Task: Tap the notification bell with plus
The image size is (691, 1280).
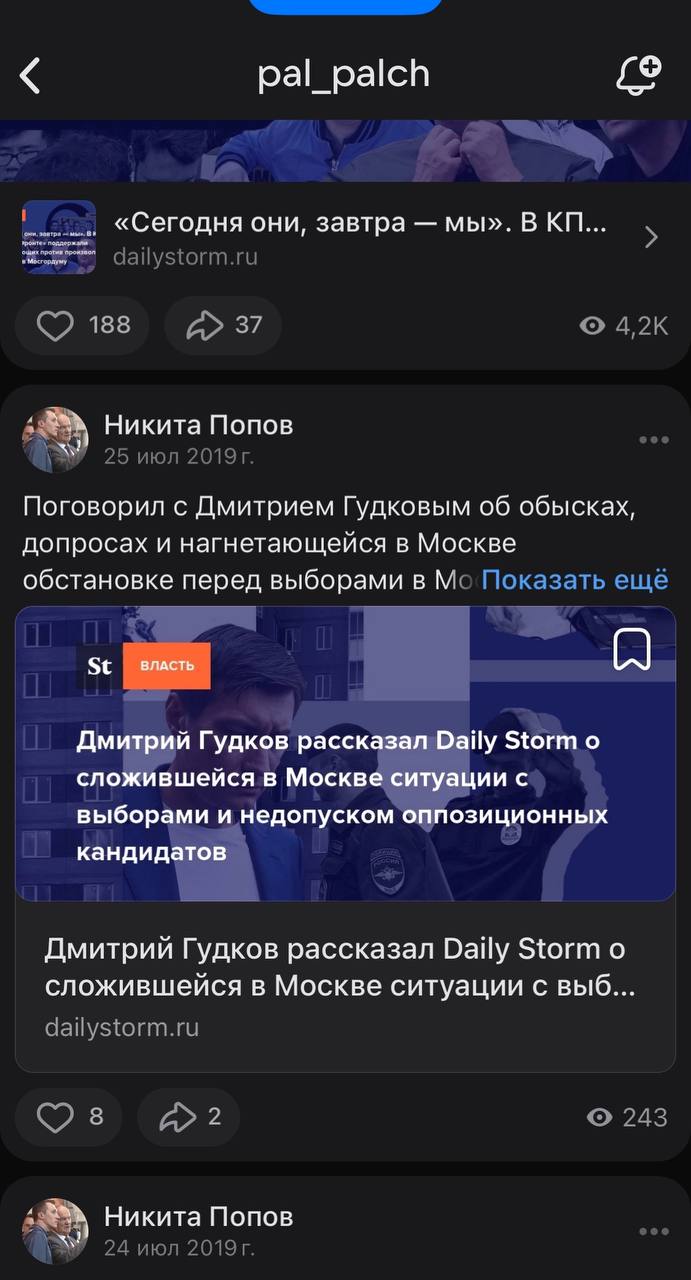Action: point(637,76)
